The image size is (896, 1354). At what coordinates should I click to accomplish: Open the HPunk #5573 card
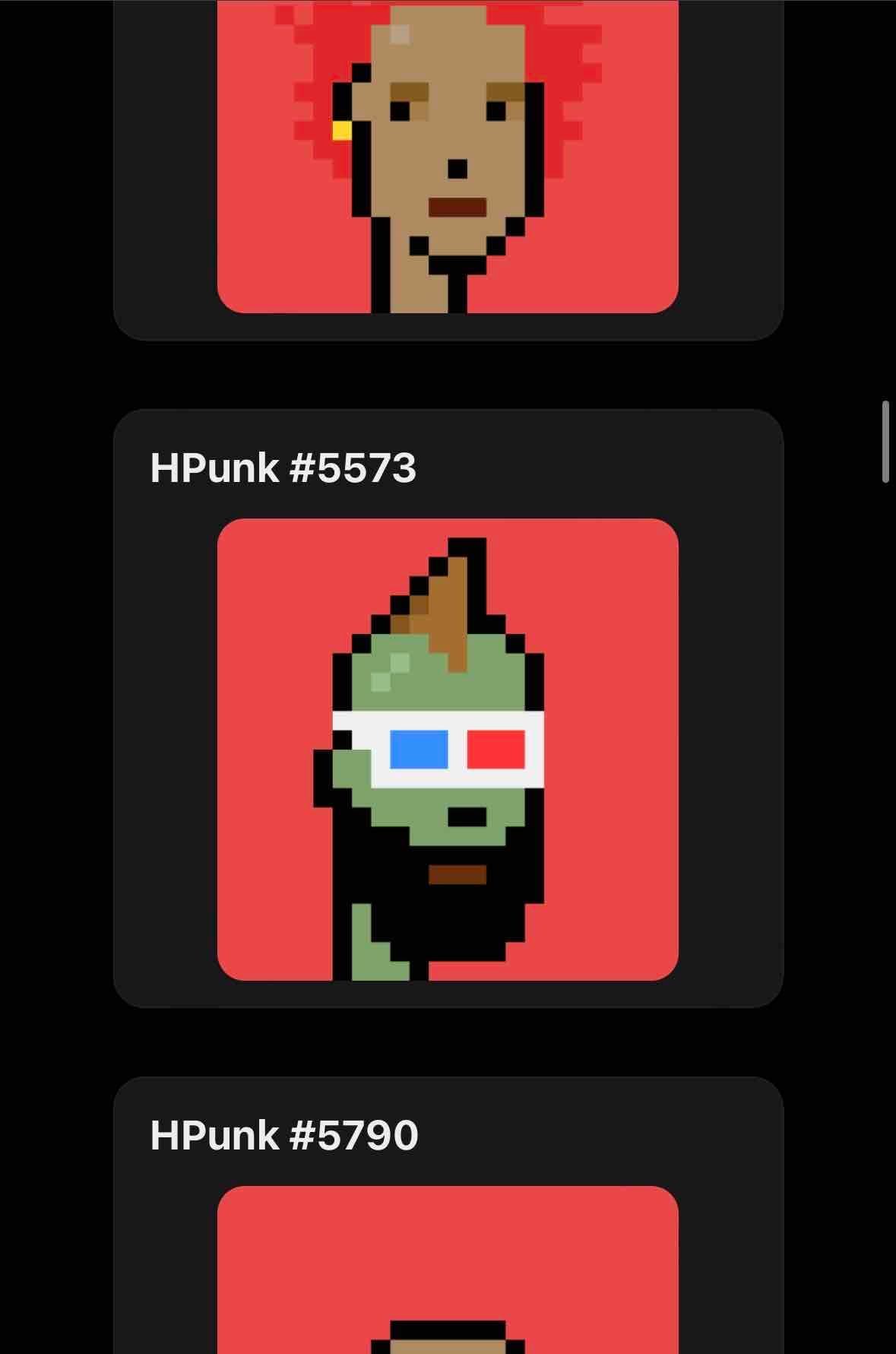coord(448,749)
